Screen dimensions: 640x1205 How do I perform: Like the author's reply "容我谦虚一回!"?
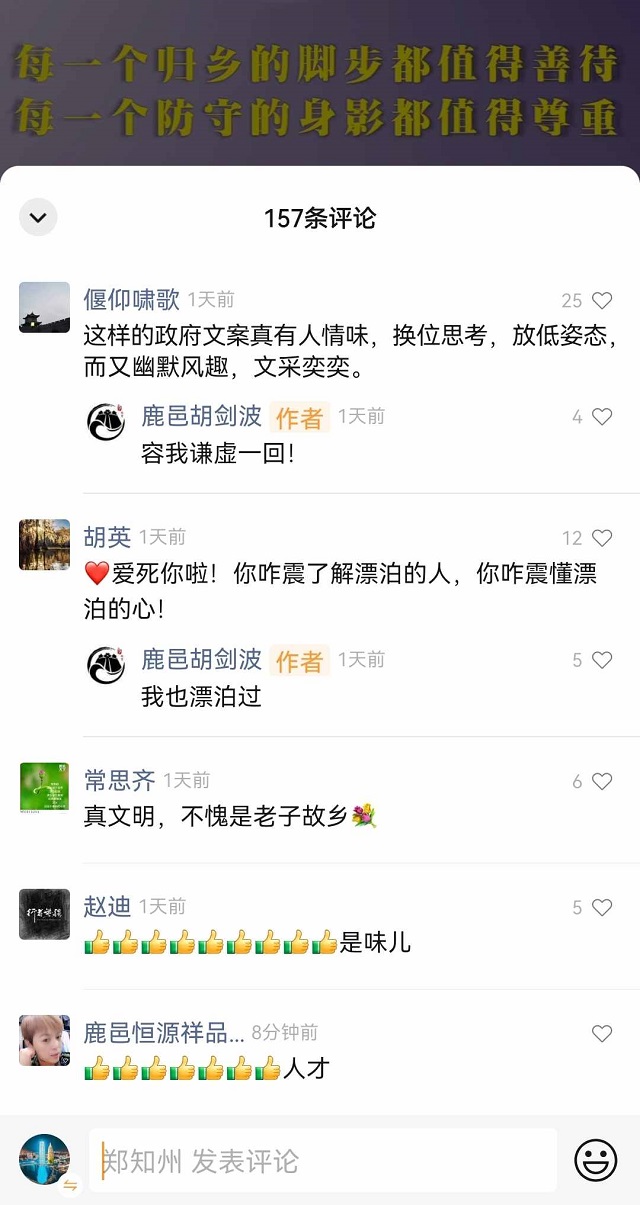pos(602,417)
